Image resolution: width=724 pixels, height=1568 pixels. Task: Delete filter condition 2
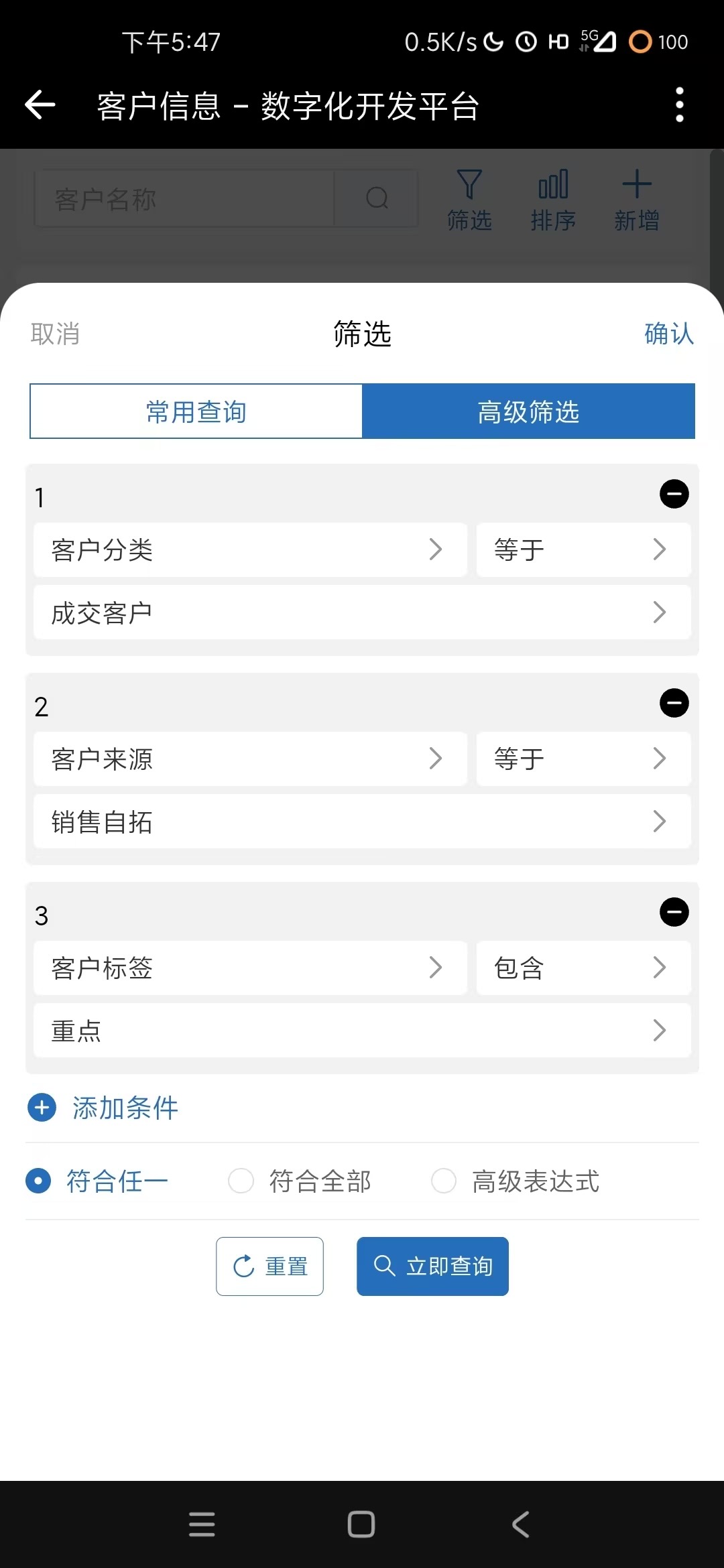(674, 703)
